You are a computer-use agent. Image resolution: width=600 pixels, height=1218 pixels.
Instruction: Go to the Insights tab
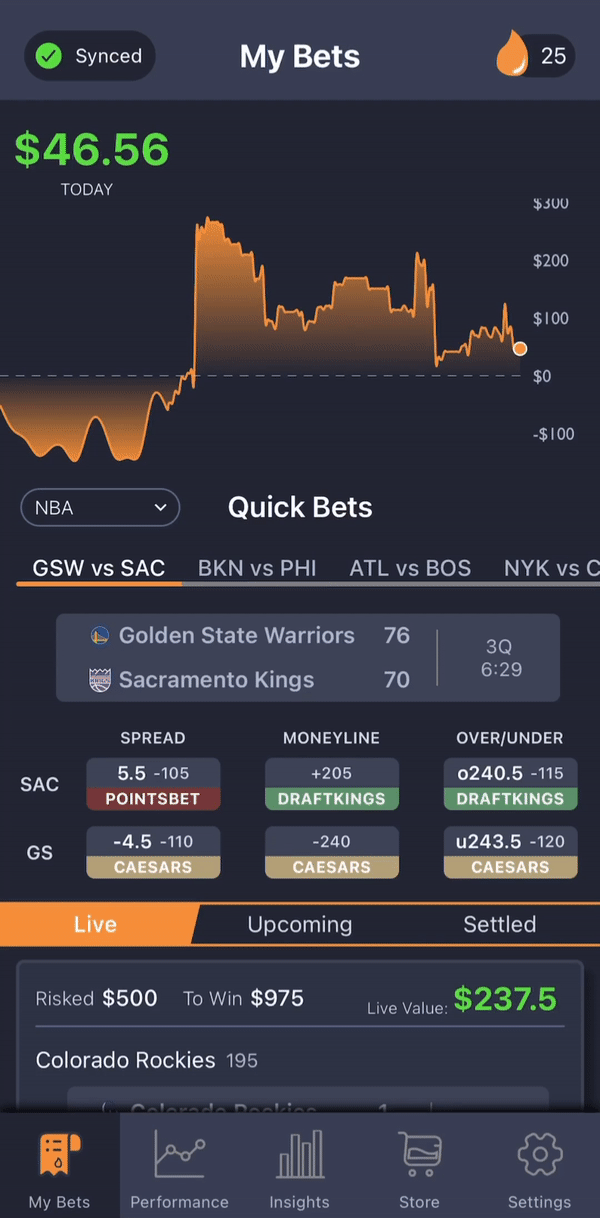pos(299,1166)
